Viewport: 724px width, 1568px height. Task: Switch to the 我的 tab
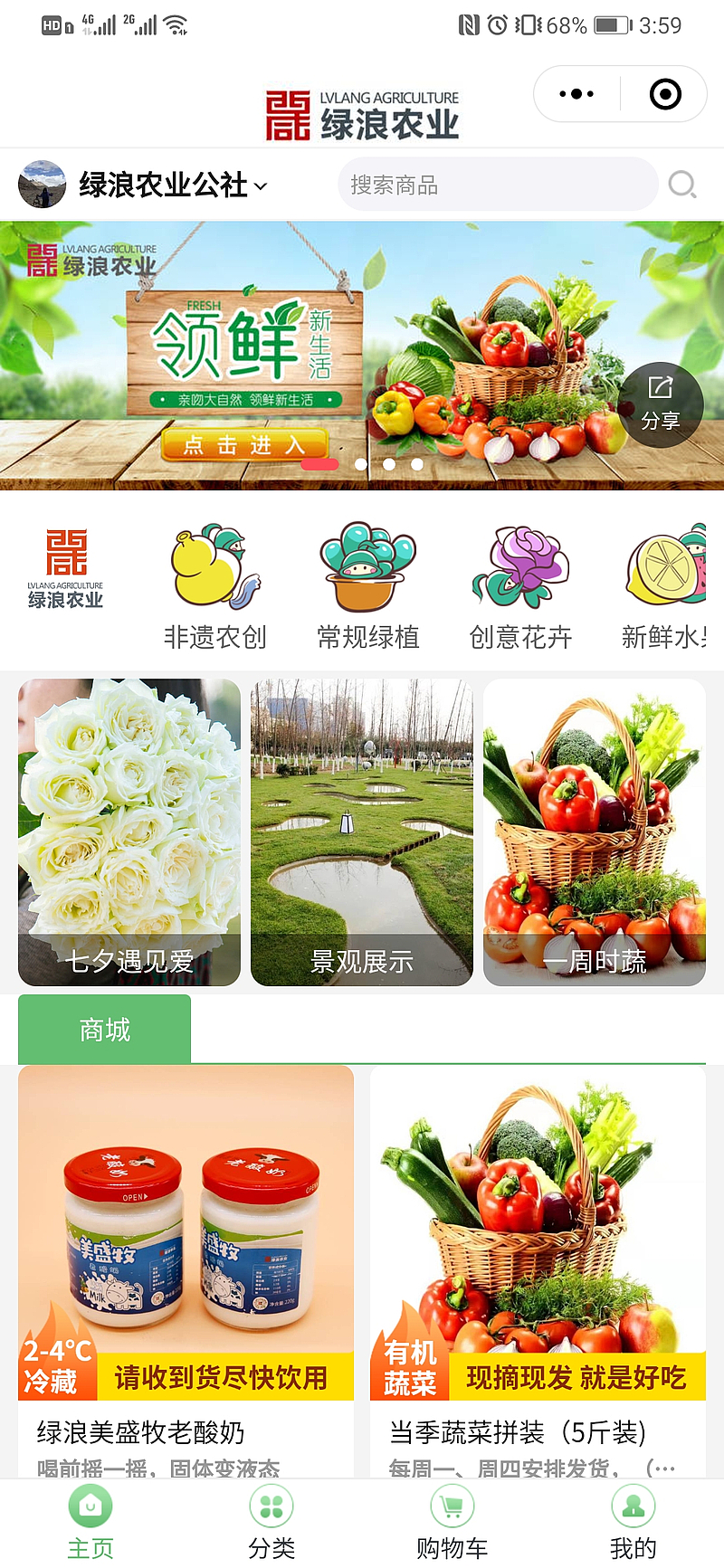[633, 1525]
